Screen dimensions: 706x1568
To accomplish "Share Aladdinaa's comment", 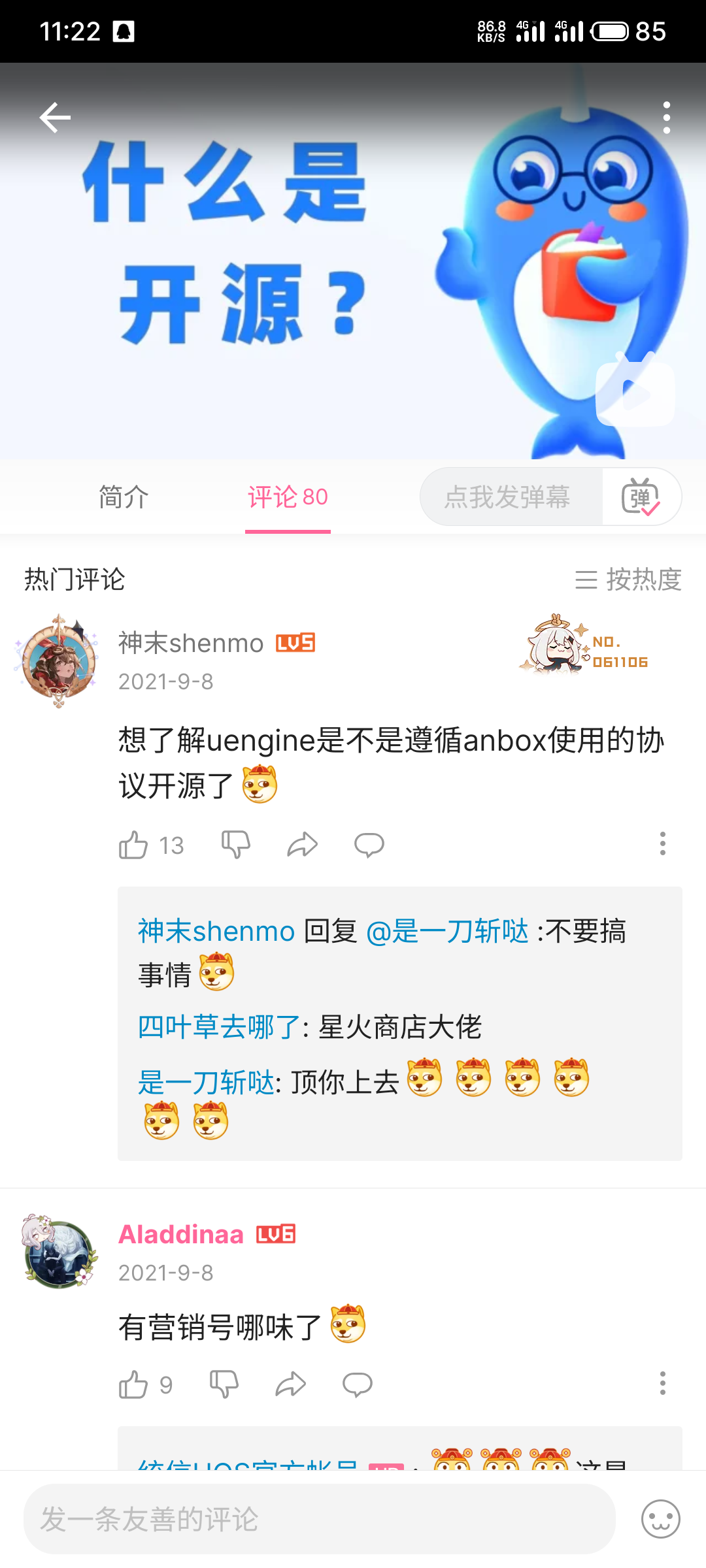I will tap(291, 1384).
